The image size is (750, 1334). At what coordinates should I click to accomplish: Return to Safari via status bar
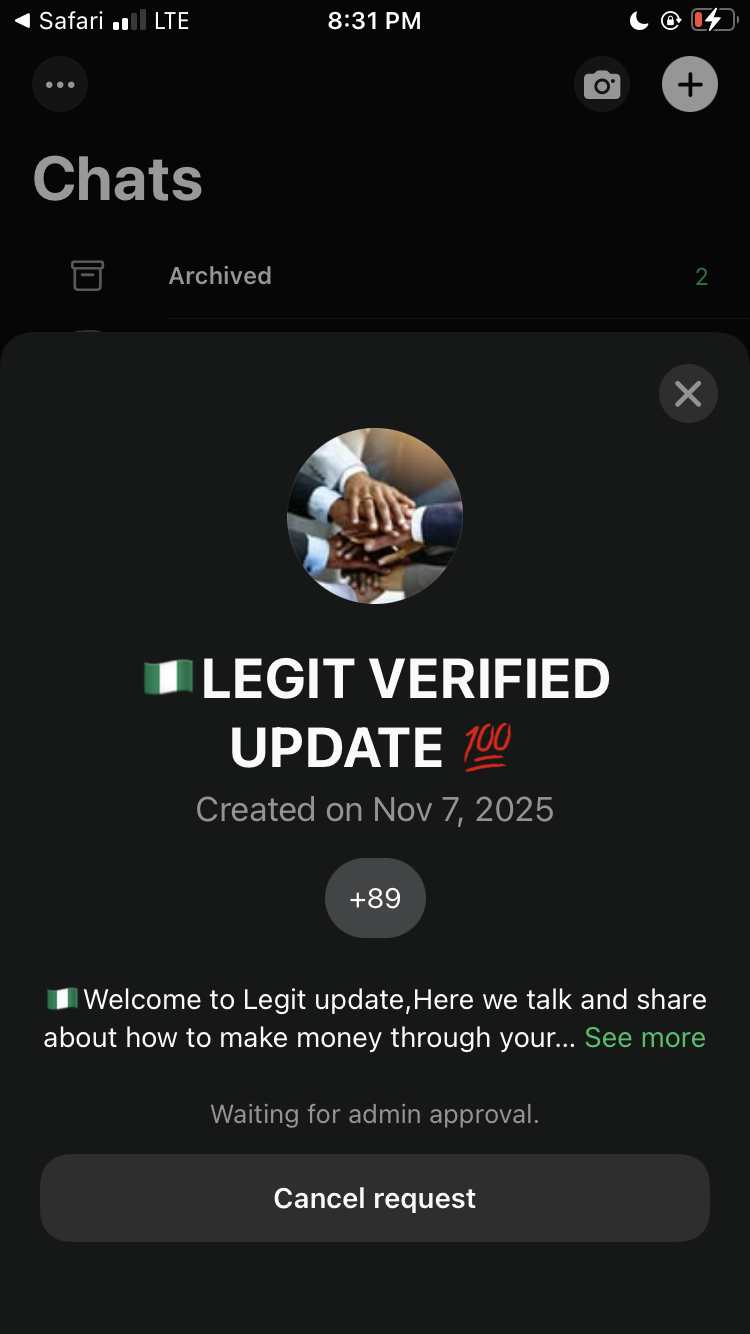click(61, 21)
